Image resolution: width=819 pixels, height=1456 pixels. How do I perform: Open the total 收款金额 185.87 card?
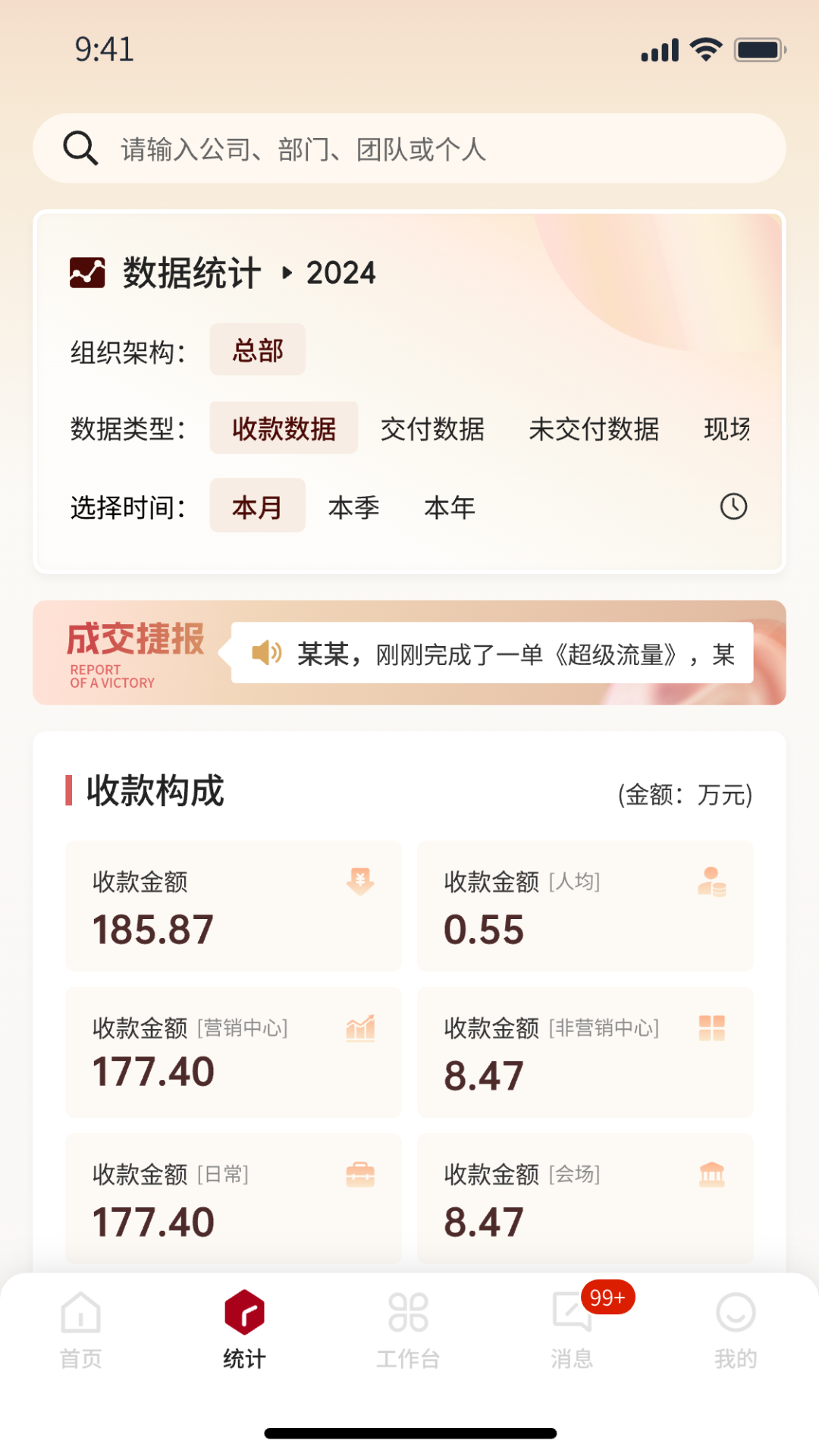[x=234, y=905]
